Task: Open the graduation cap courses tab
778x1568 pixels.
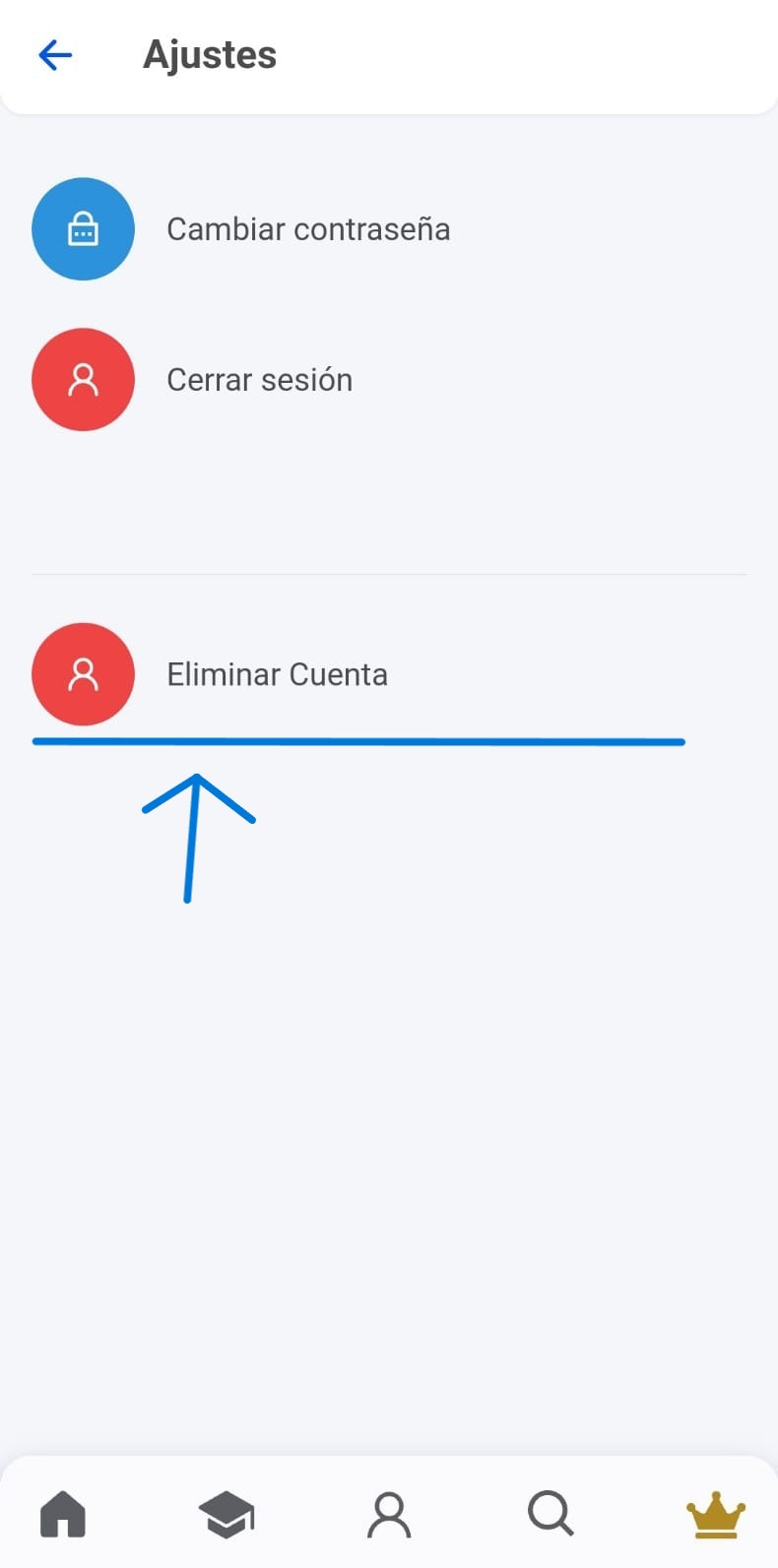Action: coord(227,1513)
